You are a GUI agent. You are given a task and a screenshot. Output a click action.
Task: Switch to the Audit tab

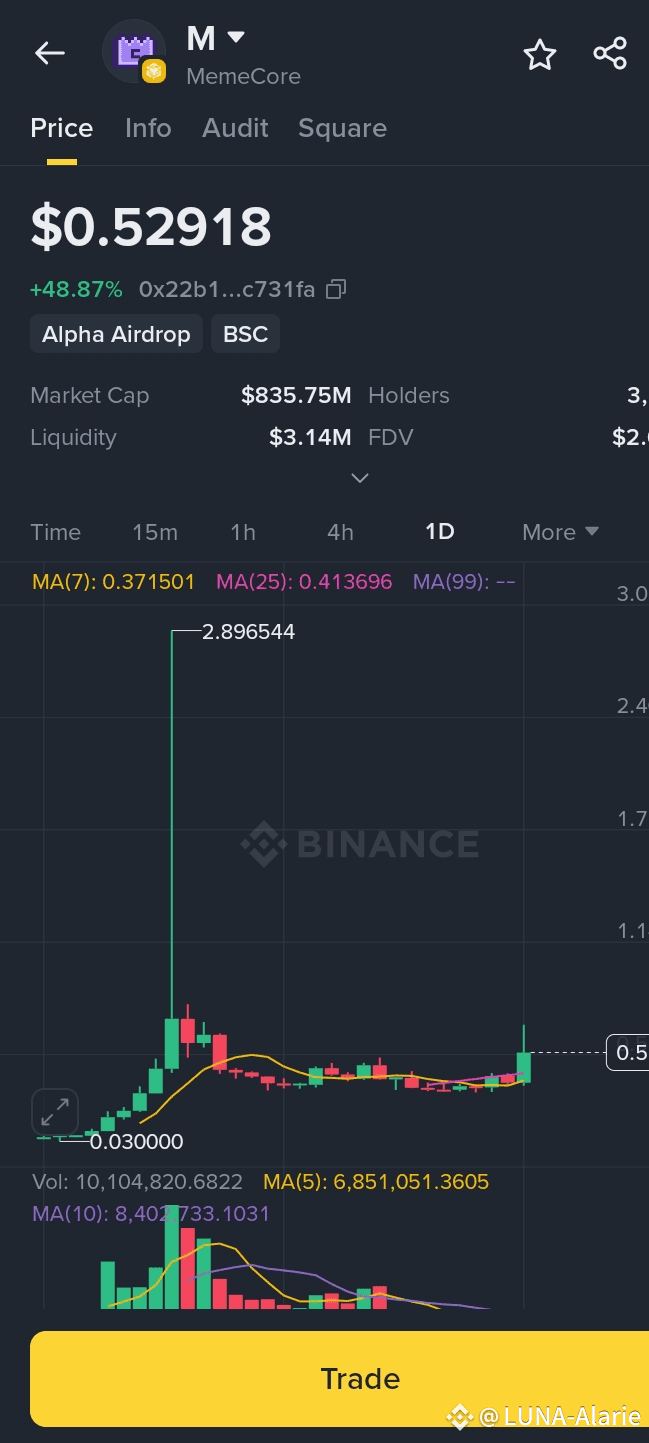[235, 128]
